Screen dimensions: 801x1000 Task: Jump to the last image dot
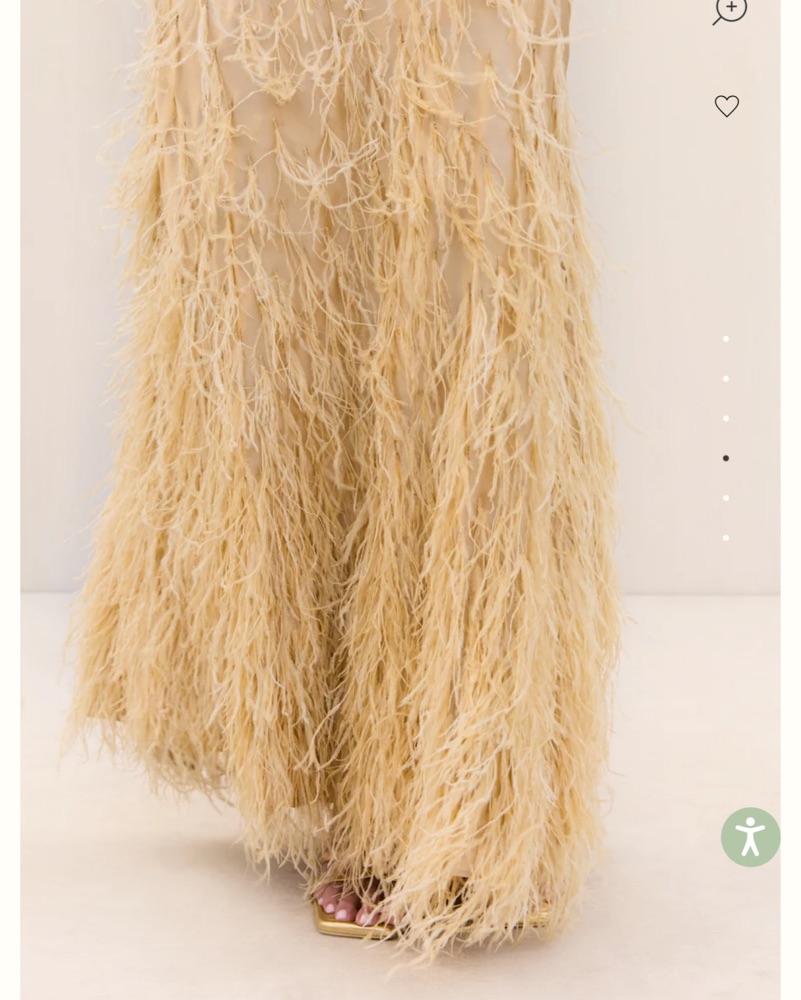point(726,538)
